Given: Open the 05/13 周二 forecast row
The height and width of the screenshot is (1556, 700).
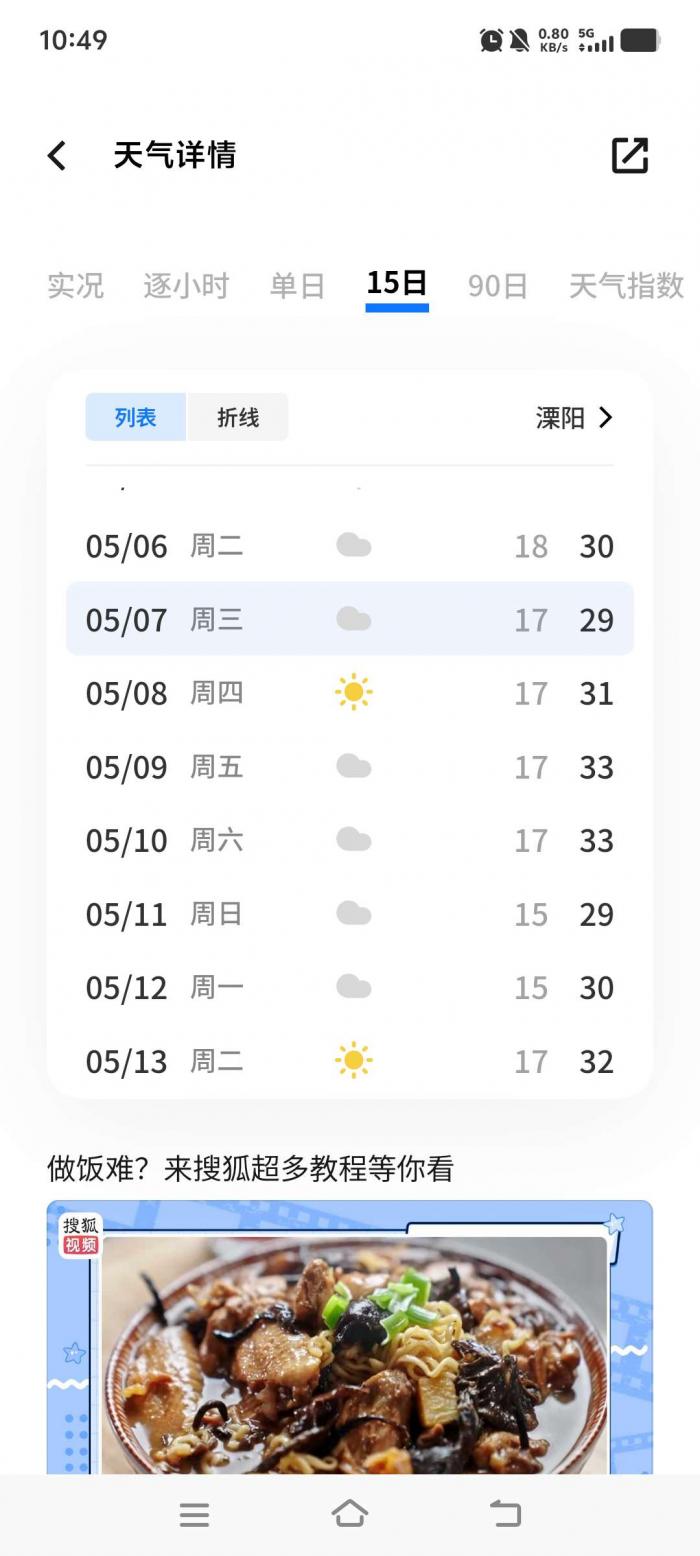Looking at the screenshot, I should point(350,1061).
